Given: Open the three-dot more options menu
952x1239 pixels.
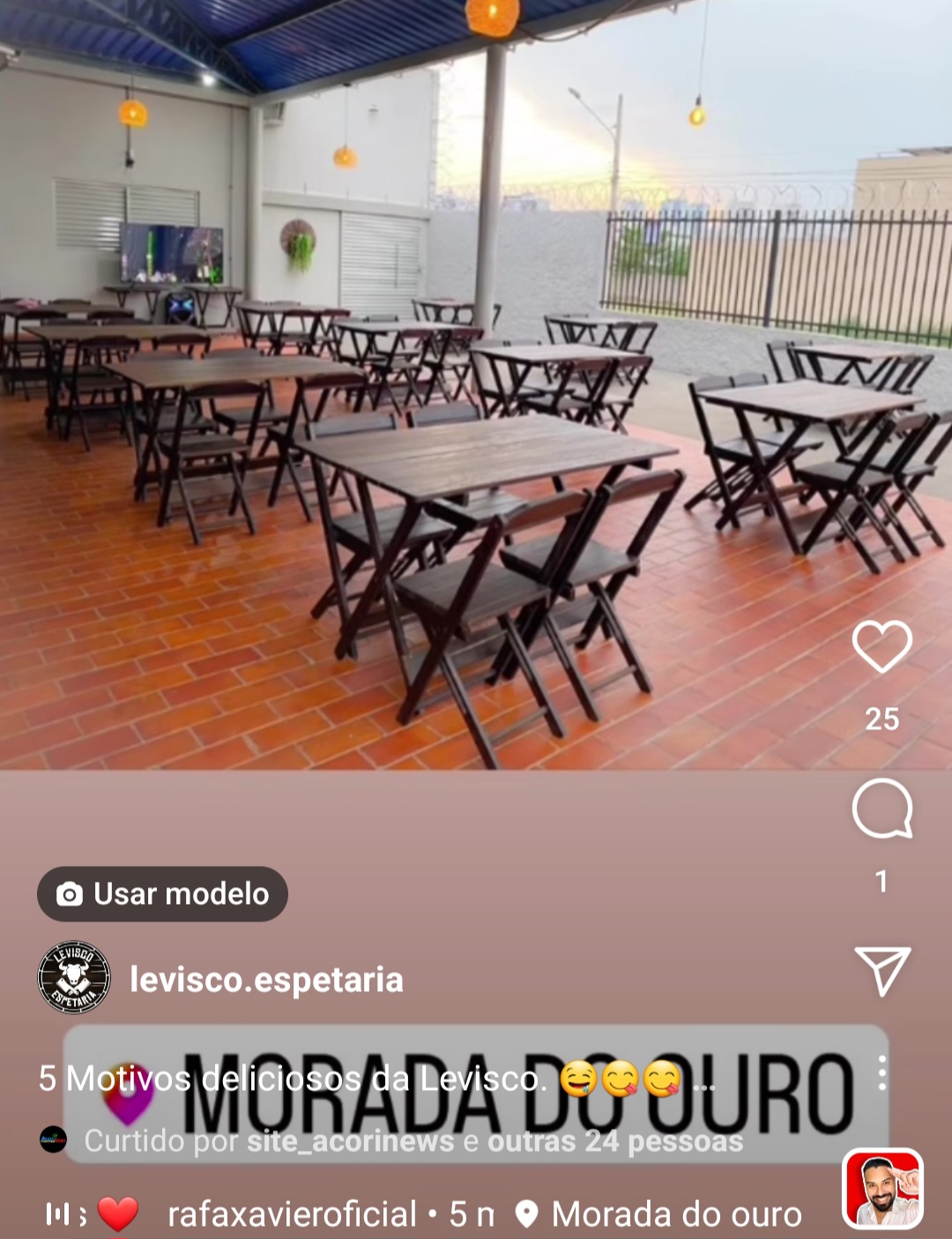Looking at the screenshot, I should point(882,1074).
